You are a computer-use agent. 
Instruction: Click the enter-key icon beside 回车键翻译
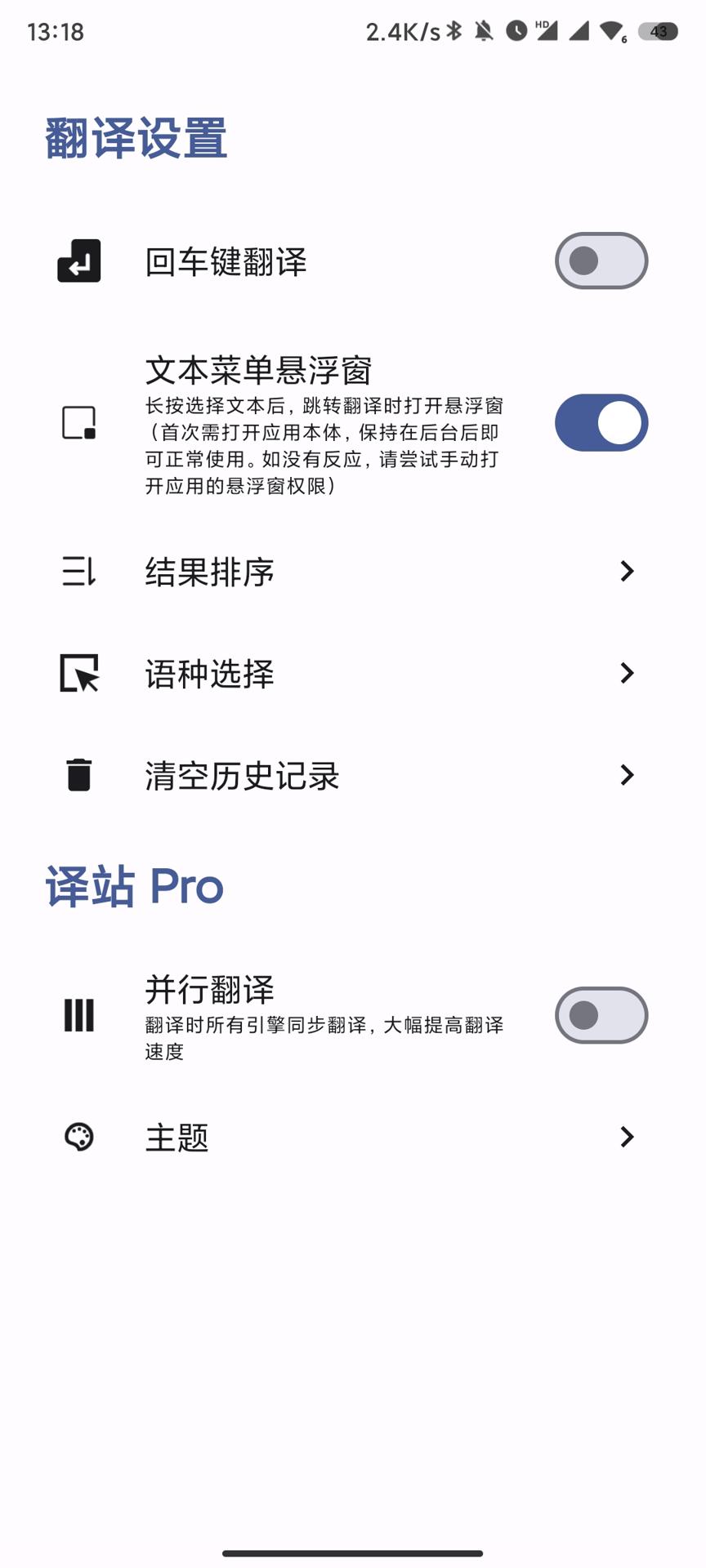(x=78, y=261)
